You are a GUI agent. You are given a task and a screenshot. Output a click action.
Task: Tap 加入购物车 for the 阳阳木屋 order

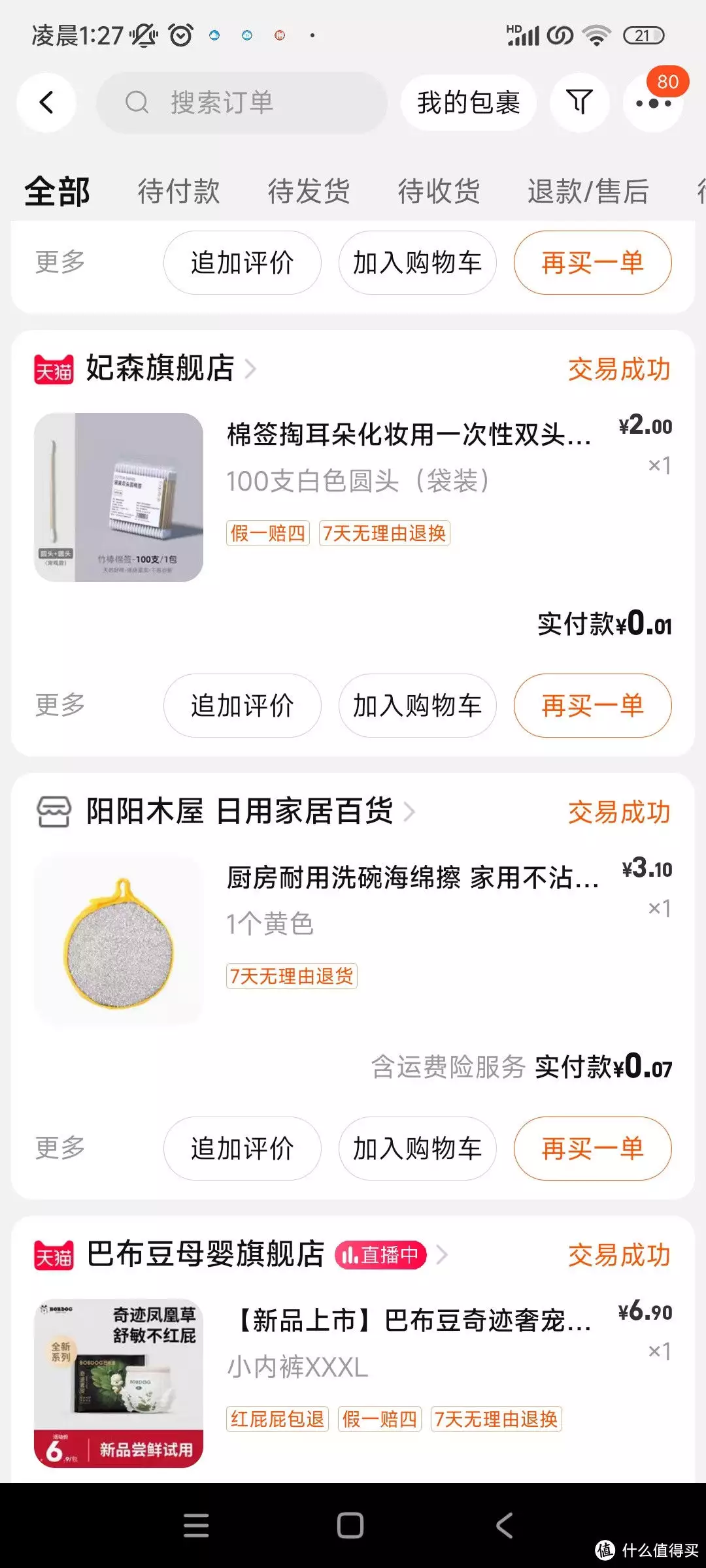click(417, 1149)
